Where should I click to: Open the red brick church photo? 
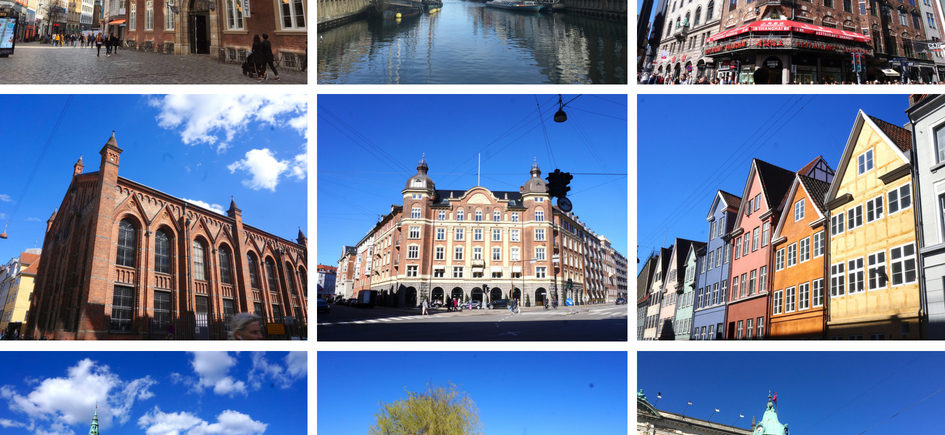pyautogui.click(x=153, y=217)
